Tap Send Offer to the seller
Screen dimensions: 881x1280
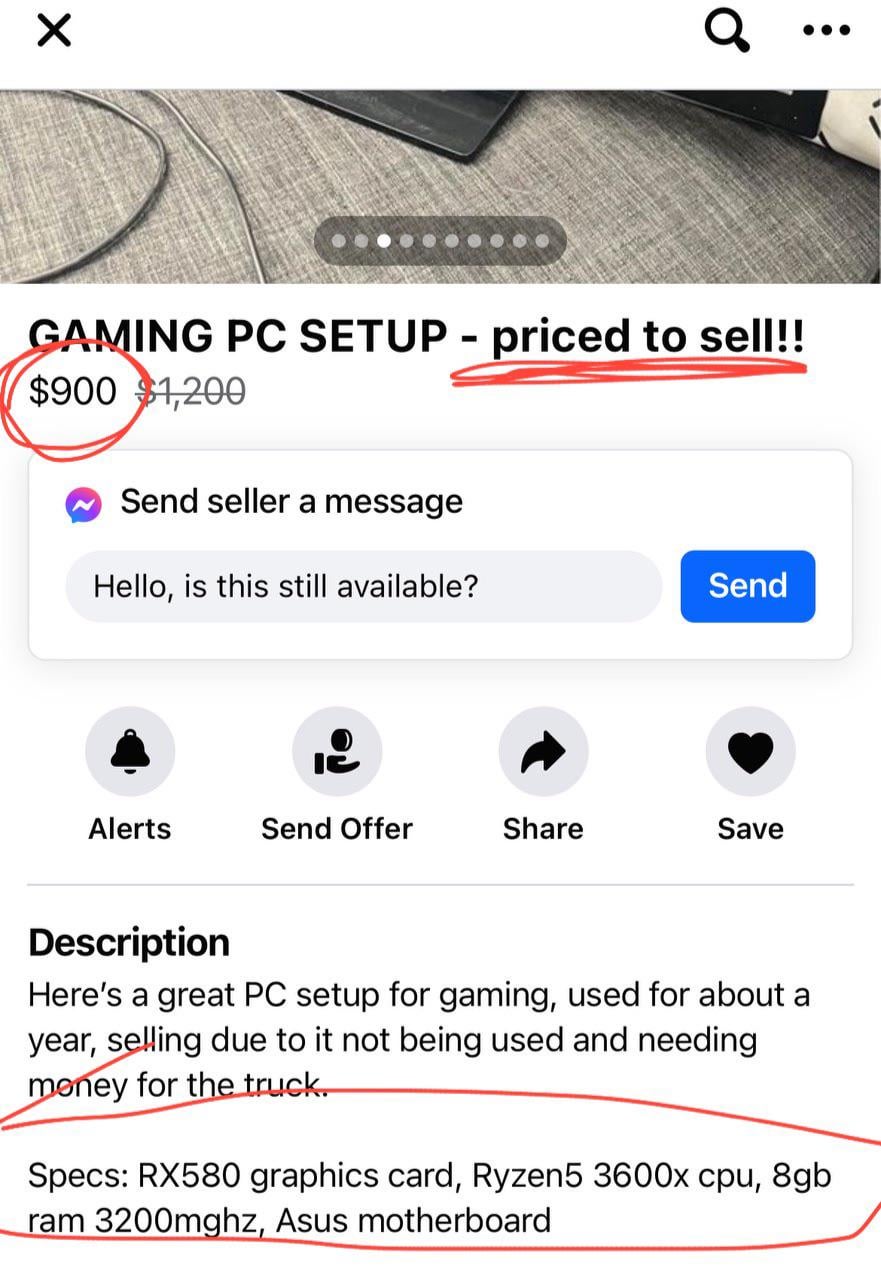coord(337,752)
